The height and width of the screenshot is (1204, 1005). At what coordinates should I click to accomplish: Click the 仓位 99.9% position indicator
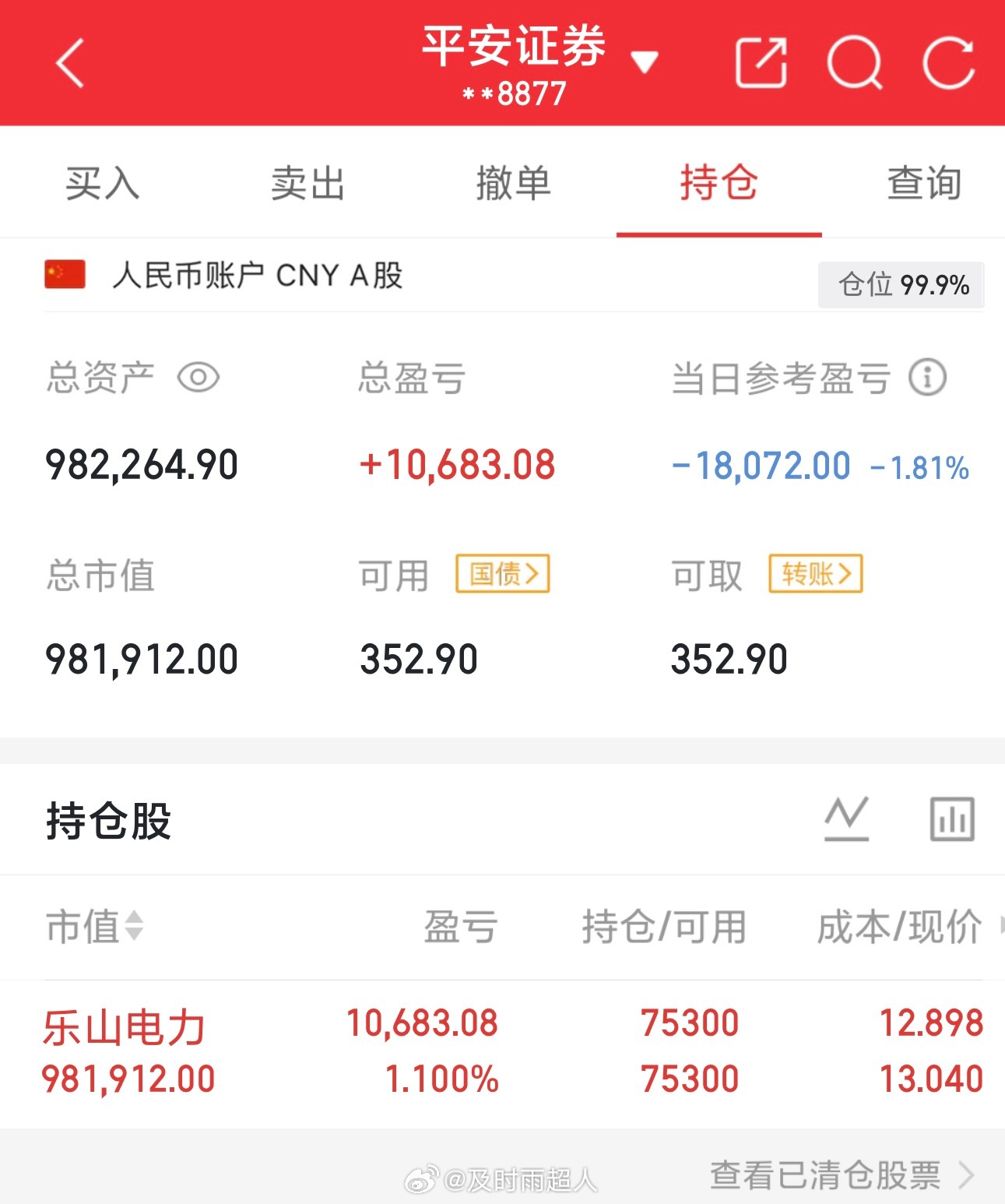click(x=901, y=285)
